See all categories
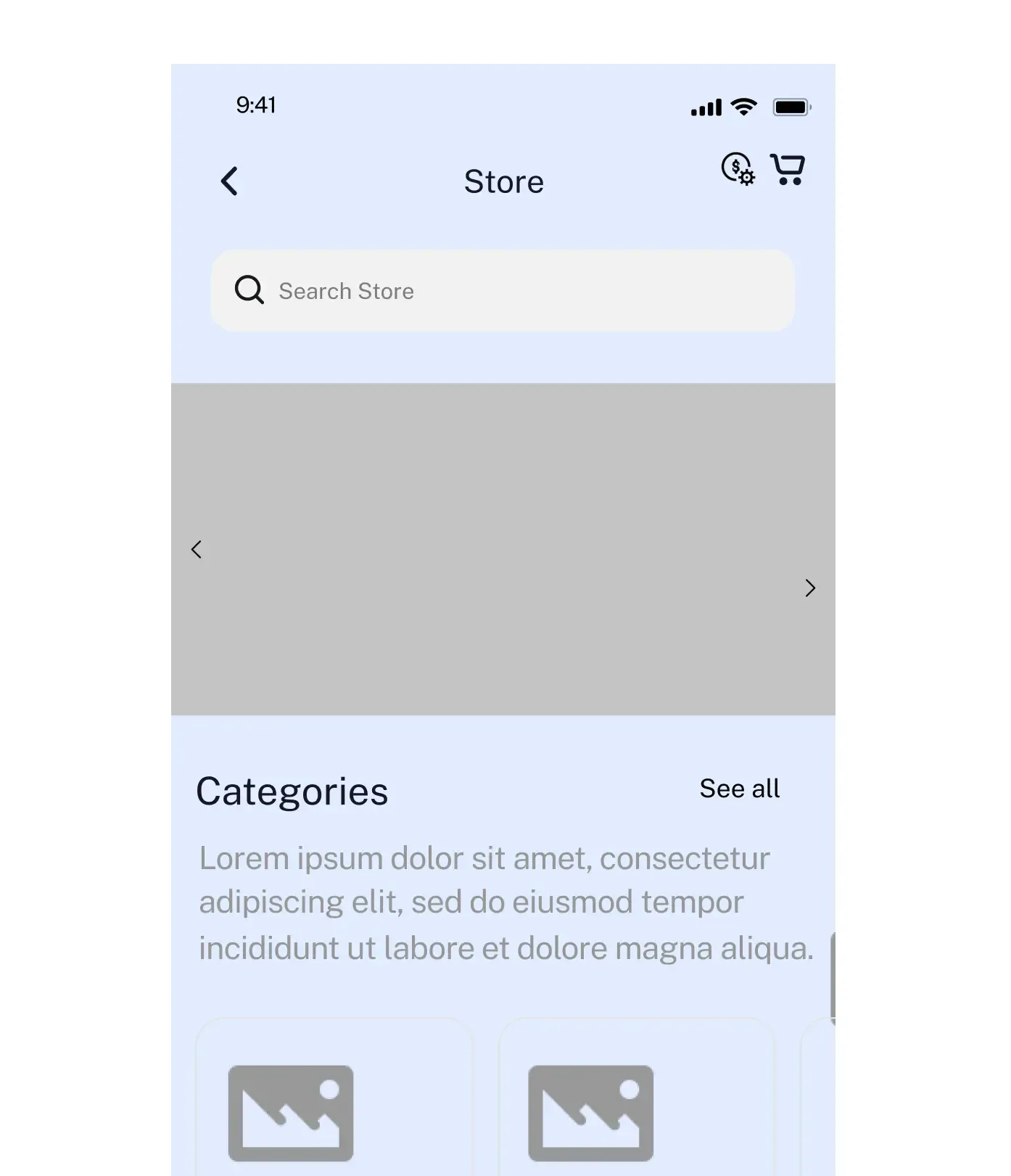 (739, 789)
